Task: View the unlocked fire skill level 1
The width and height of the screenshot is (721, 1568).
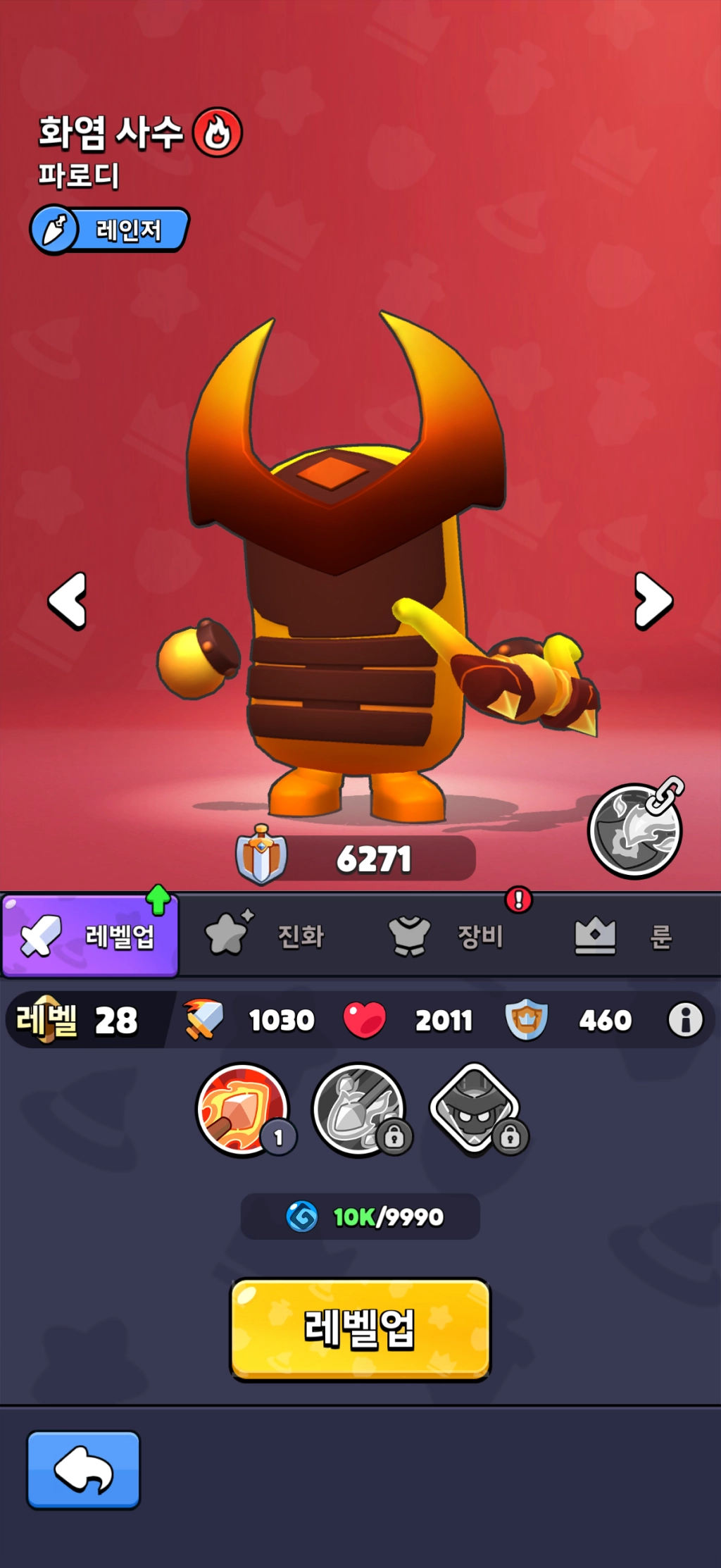Action: pos(243,1109)
